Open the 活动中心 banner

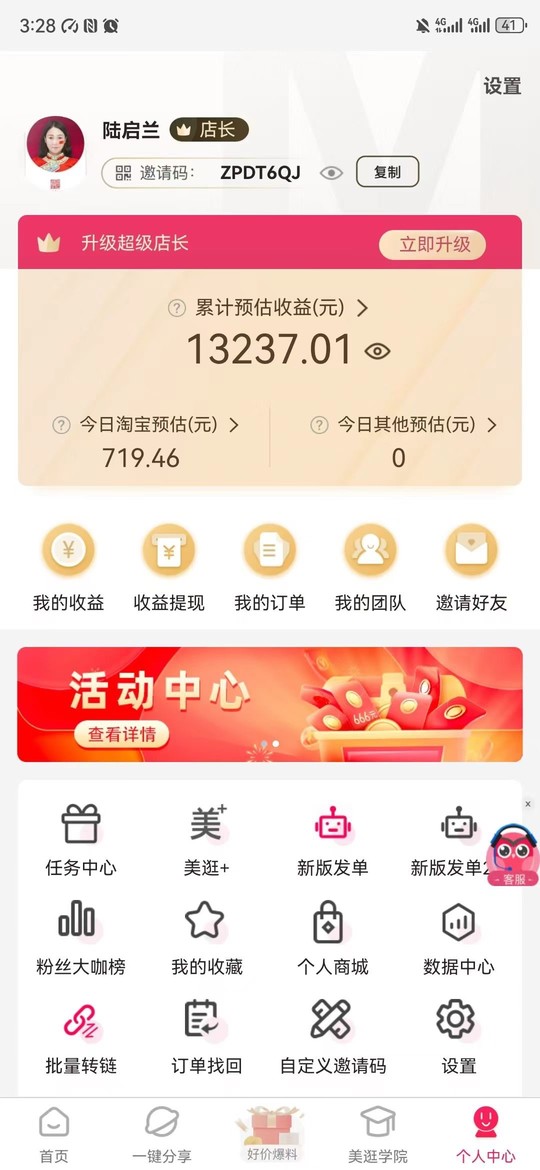270,704
